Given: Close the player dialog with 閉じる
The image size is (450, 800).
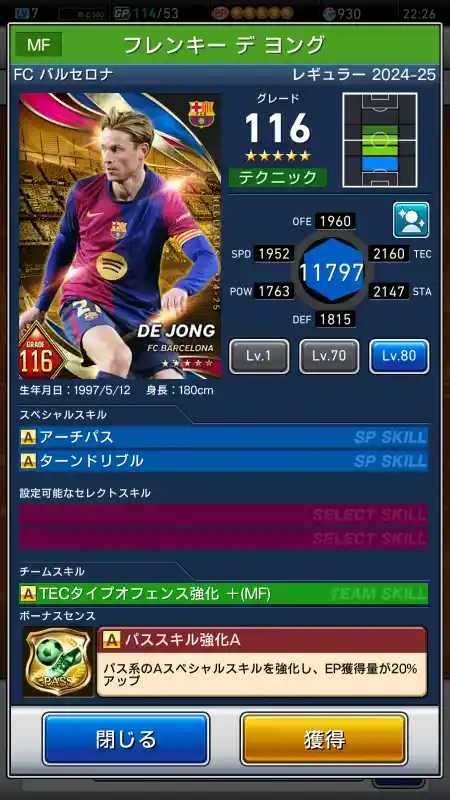Looking at the screenshot, I should click(x=126, y=739).
